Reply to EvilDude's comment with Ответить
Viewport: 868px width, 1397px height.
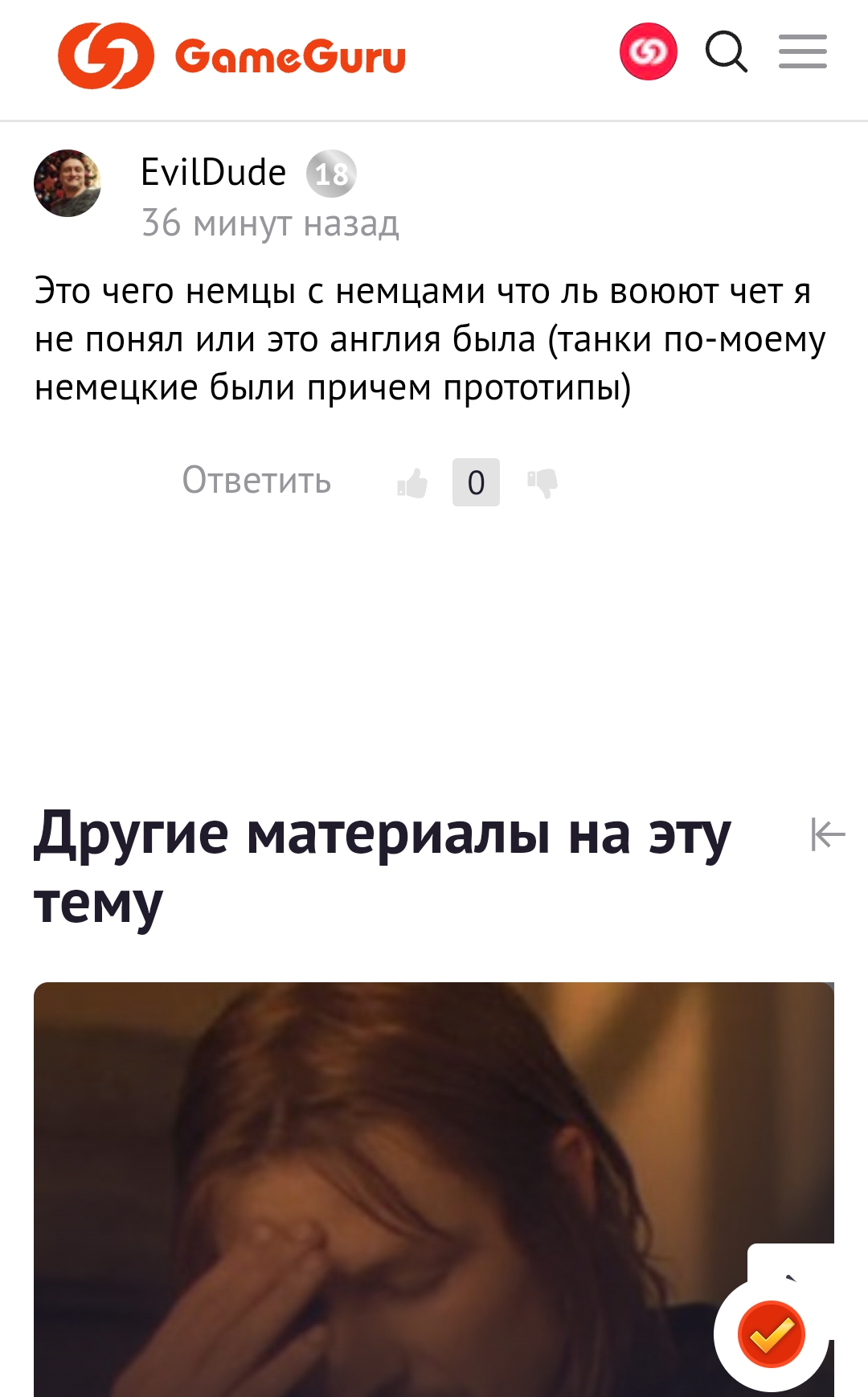(x=256, y=481)
